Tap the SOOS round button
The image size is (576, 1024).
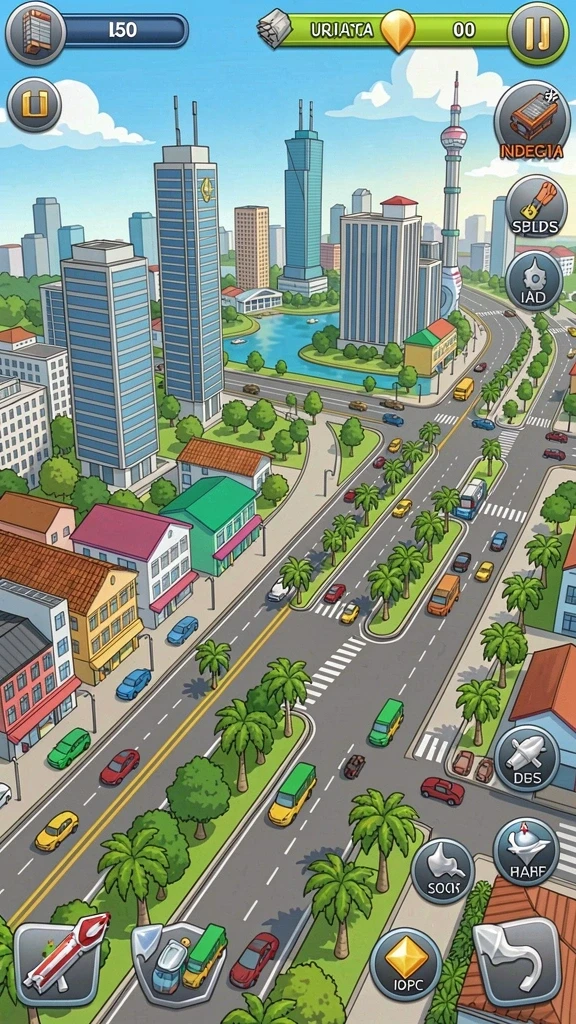click(443, 871)
